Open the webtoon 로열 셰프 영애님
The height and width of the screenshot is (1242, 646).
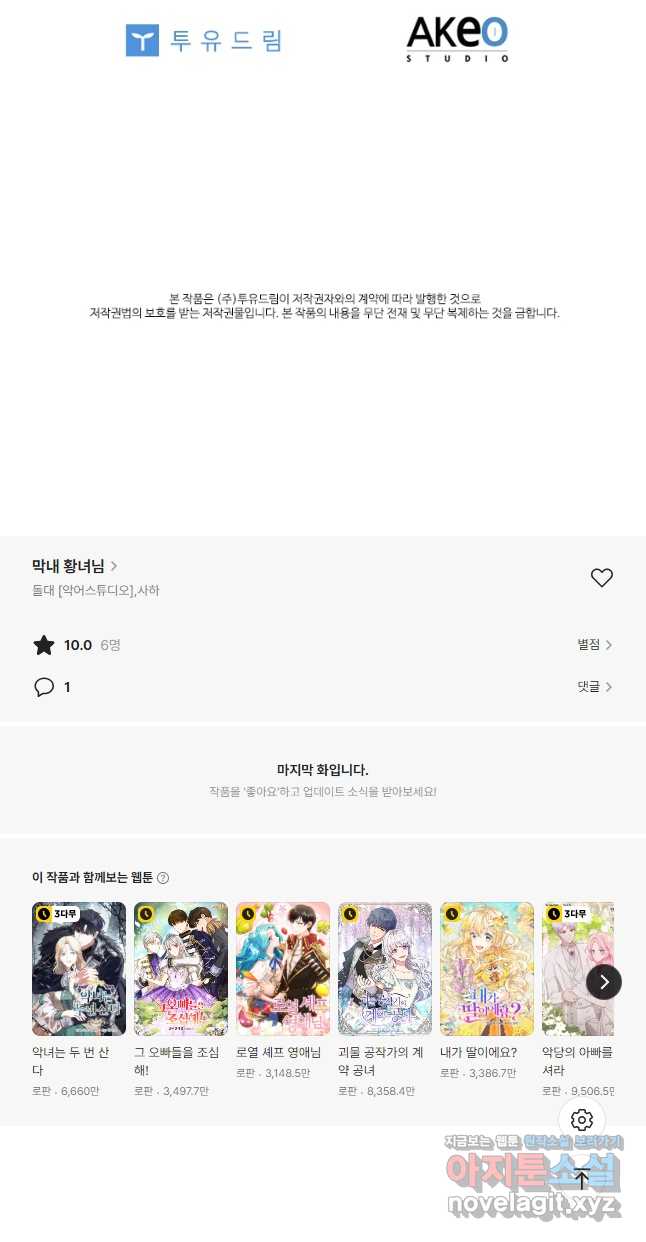point(283,968)
